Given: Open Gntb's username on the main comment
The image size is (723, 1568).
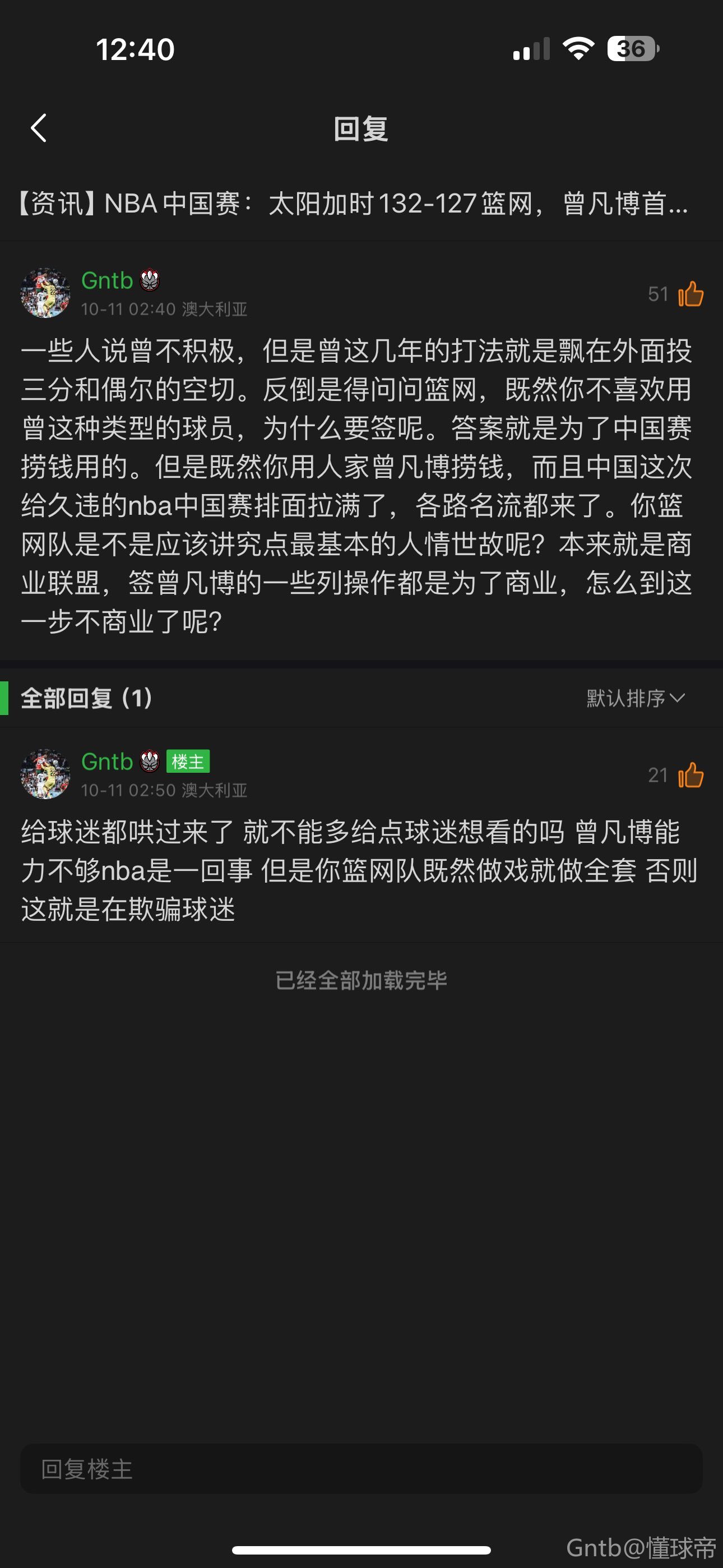Looking at the screenshot, I should coord(107,280).
